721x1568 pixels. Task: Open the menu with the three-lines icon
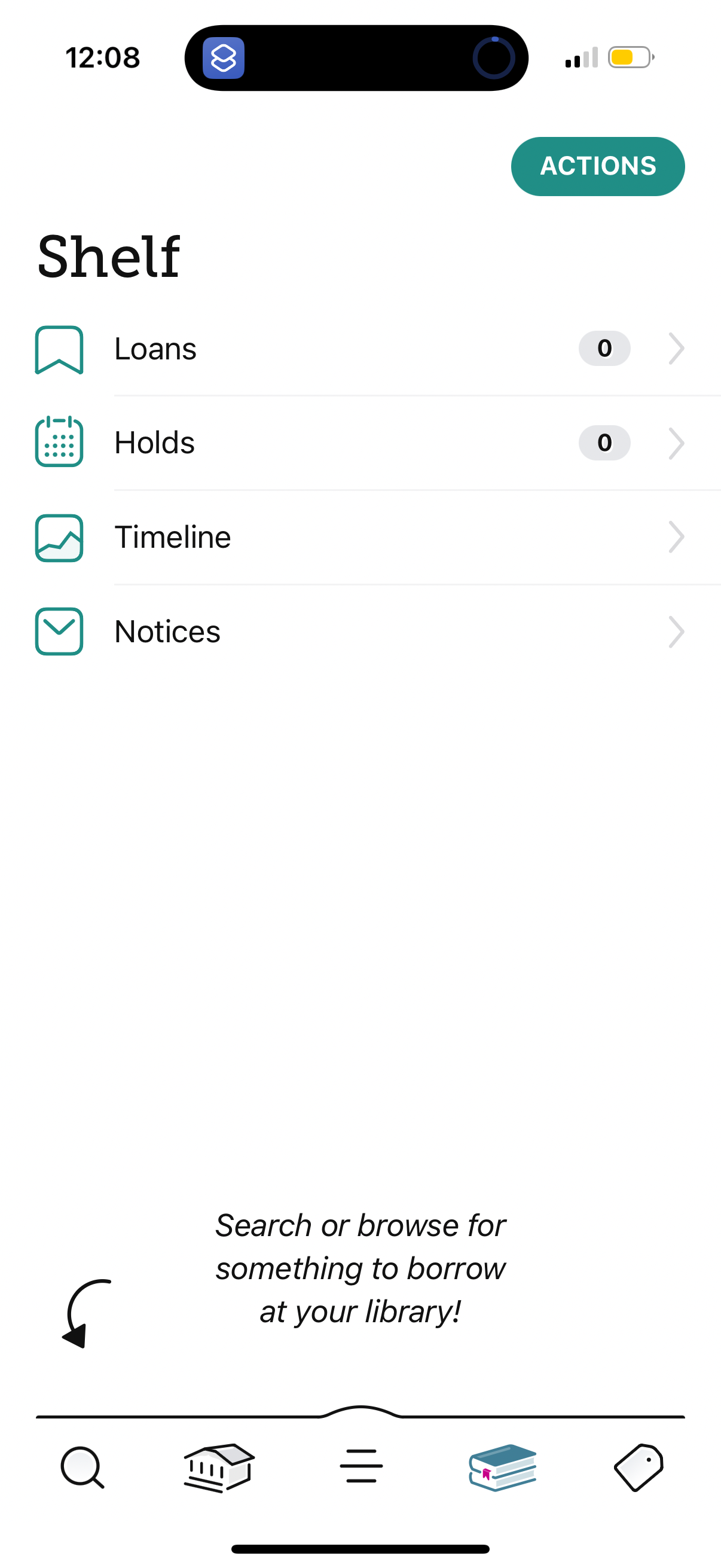360,1466
